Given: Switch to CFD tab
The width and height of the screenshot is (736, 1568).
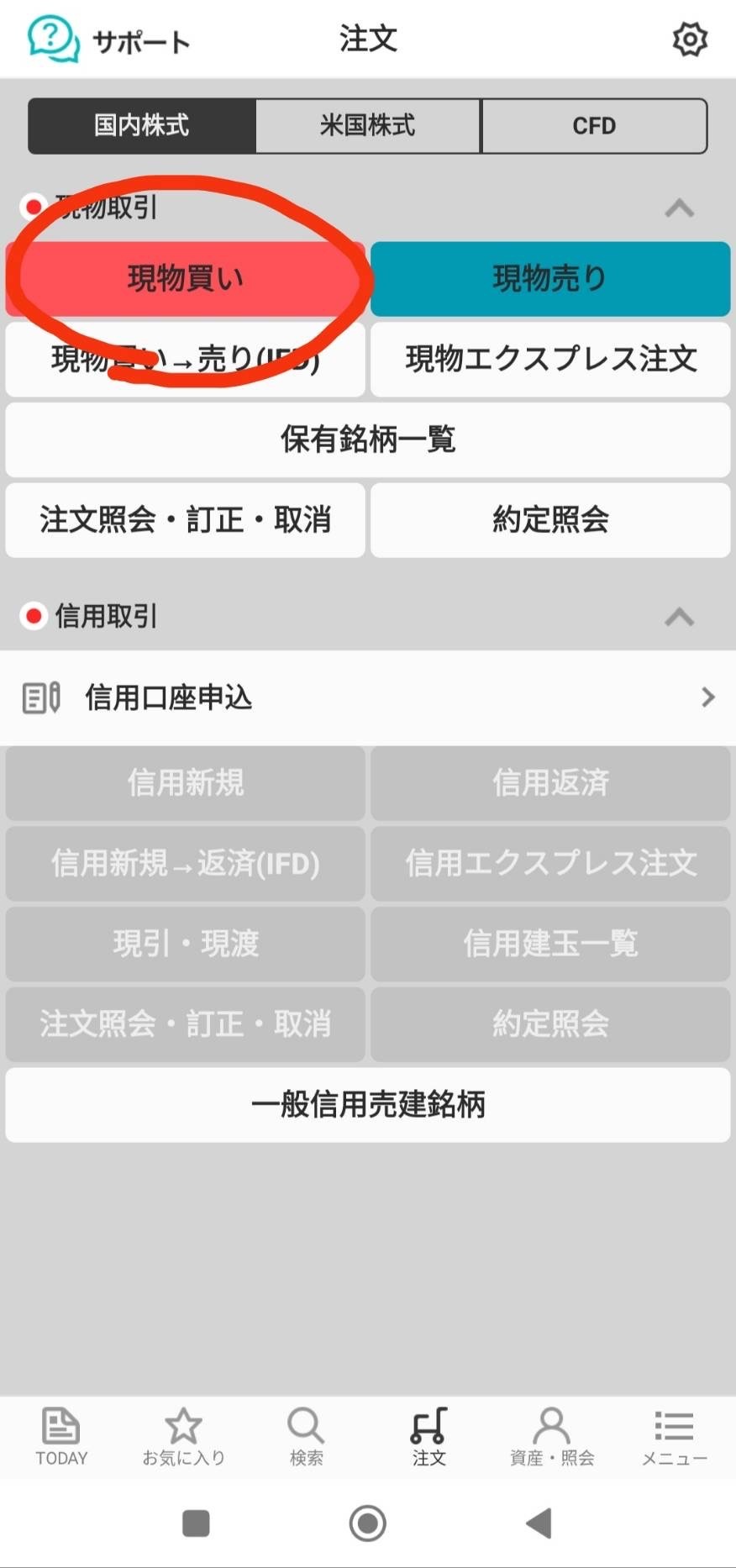Looking at the screenshot, I should click(594, 126).
